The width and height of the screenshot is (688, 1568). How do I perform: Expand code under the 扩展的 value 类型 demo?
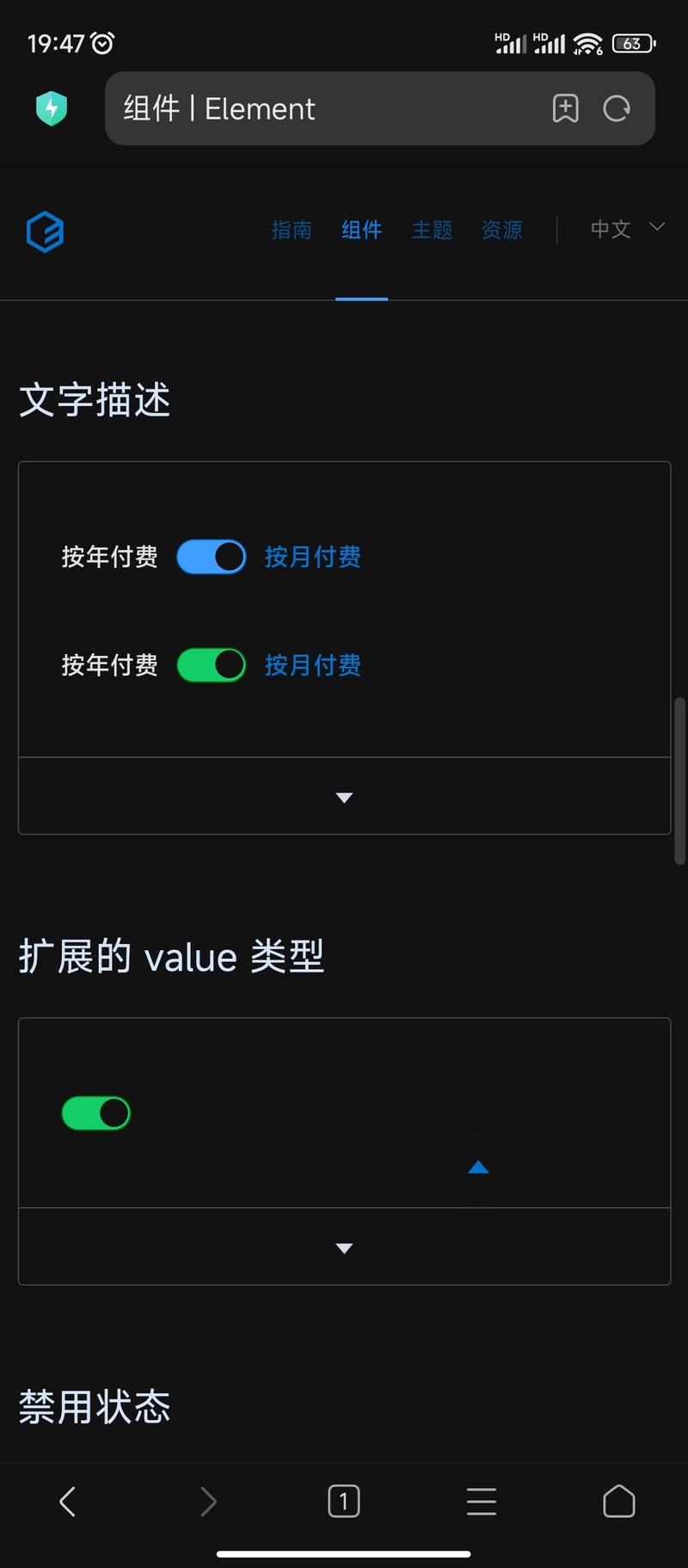[344, 1247]
